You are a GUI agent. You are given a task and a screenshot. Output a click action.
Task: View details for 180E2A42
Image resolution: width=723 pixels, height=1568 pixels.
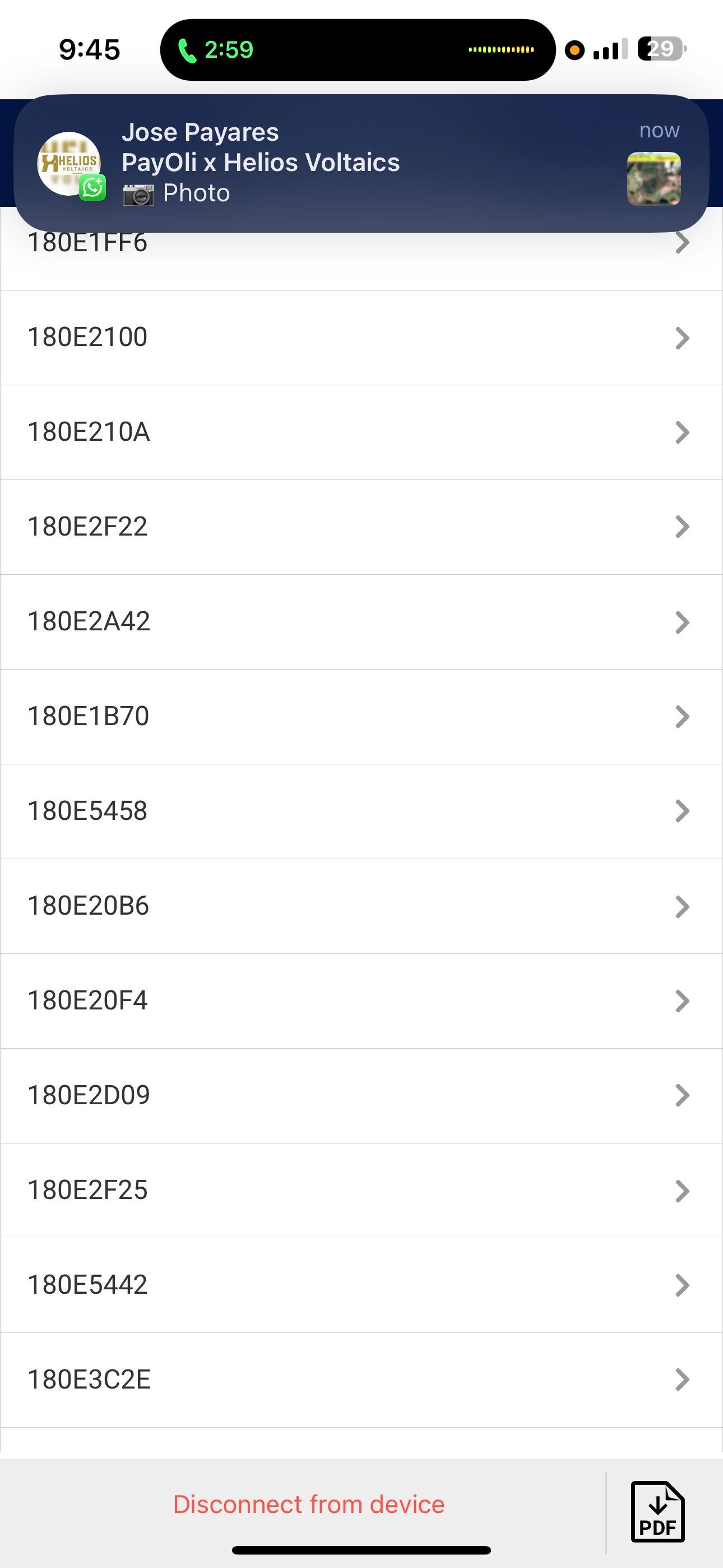coord(361,621)
